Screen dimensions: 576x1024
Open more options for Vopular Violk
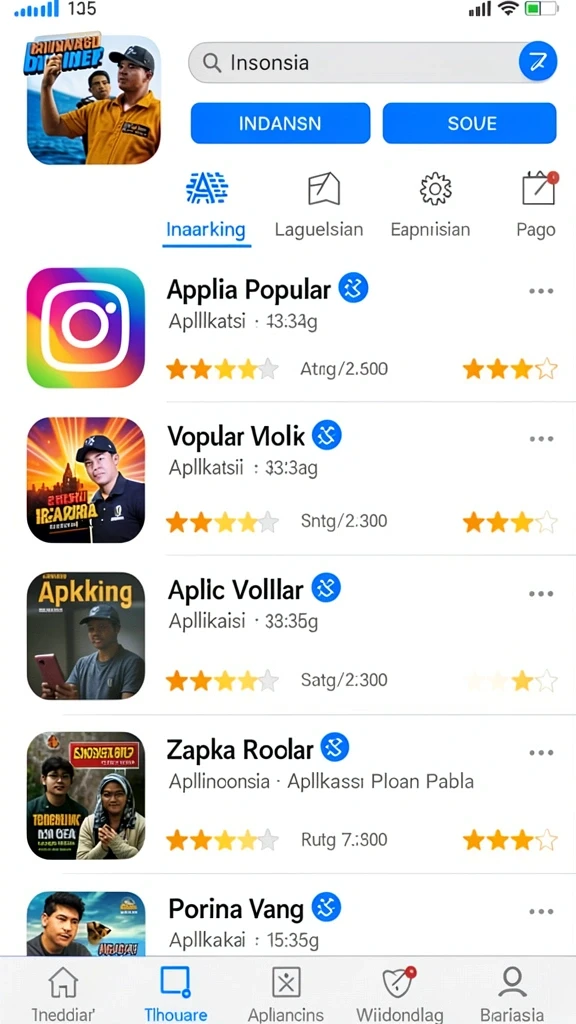[x=541, y=439]
